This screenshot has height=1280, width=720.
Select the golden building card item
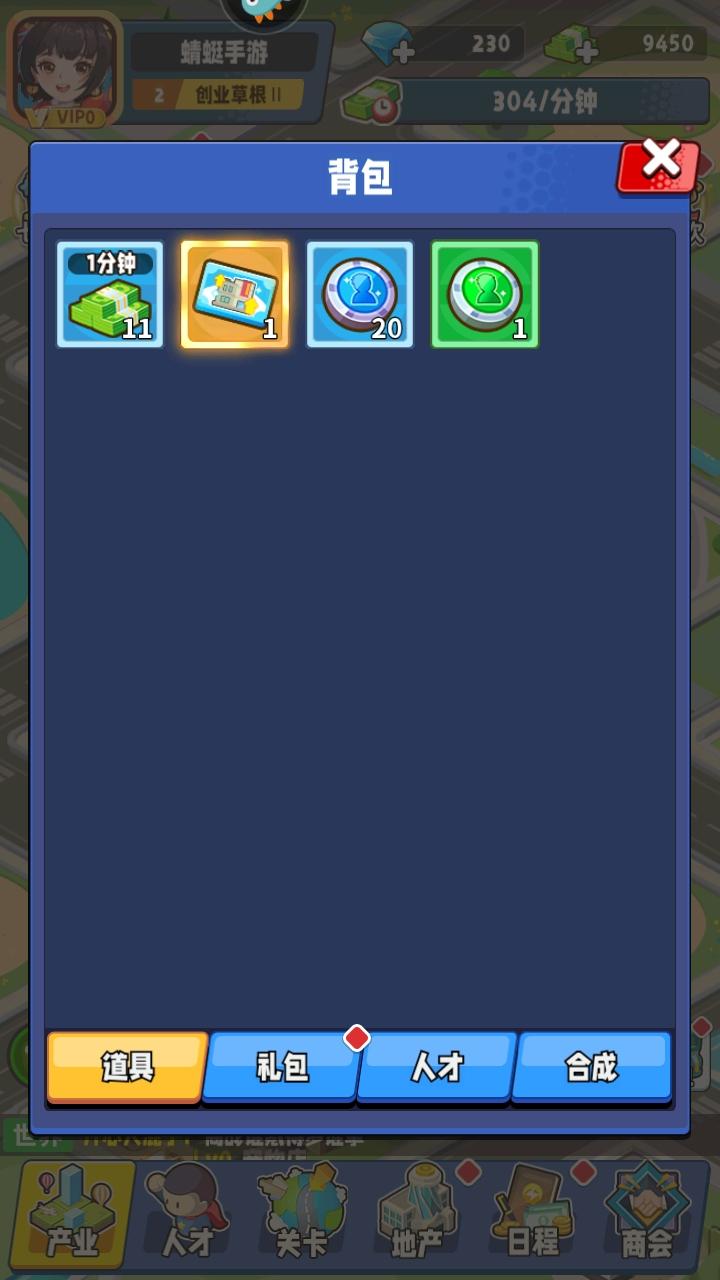[235, 294]
